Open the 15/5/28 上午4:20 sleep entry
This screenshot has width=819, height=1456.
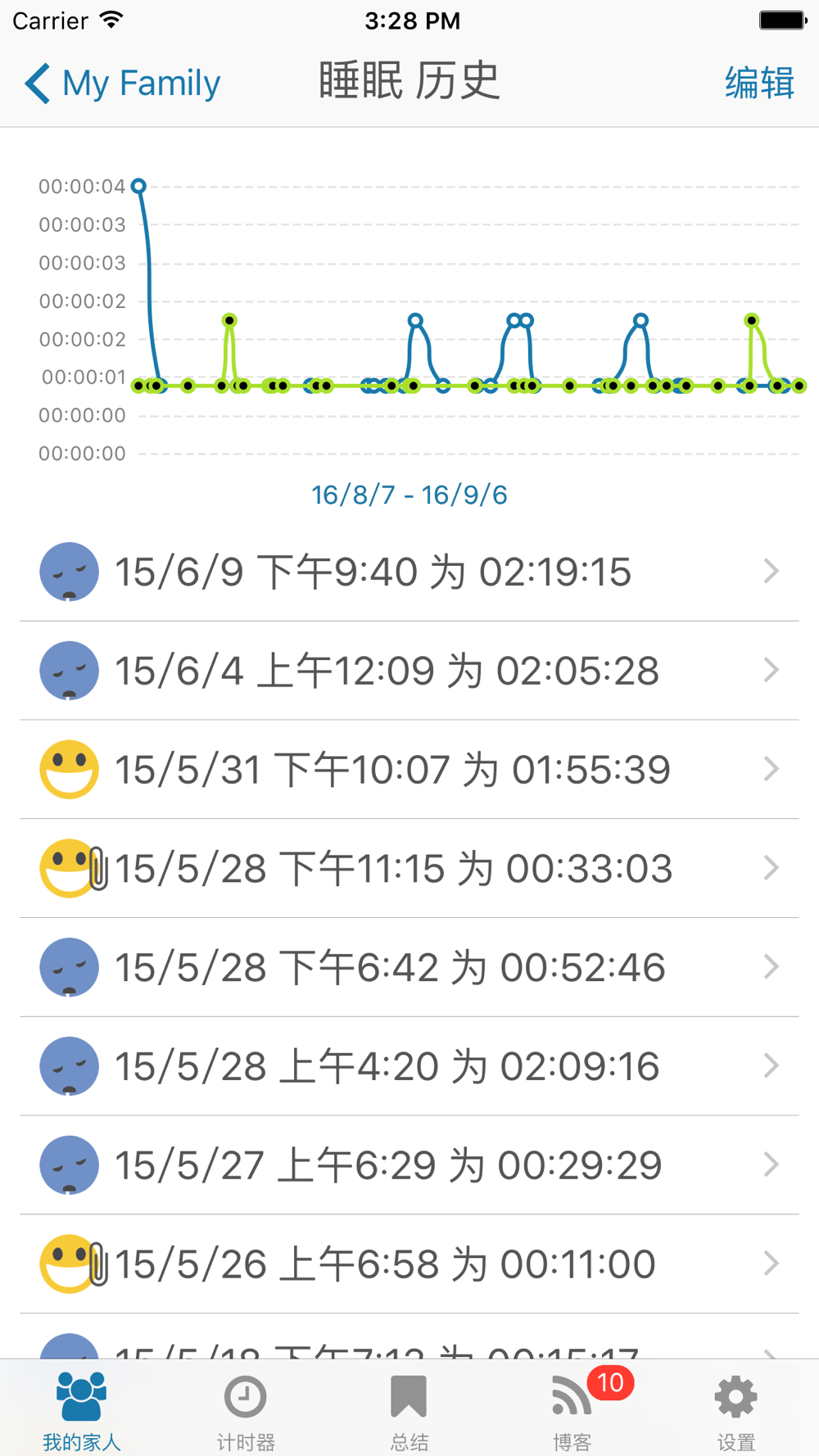[409, 1066]
